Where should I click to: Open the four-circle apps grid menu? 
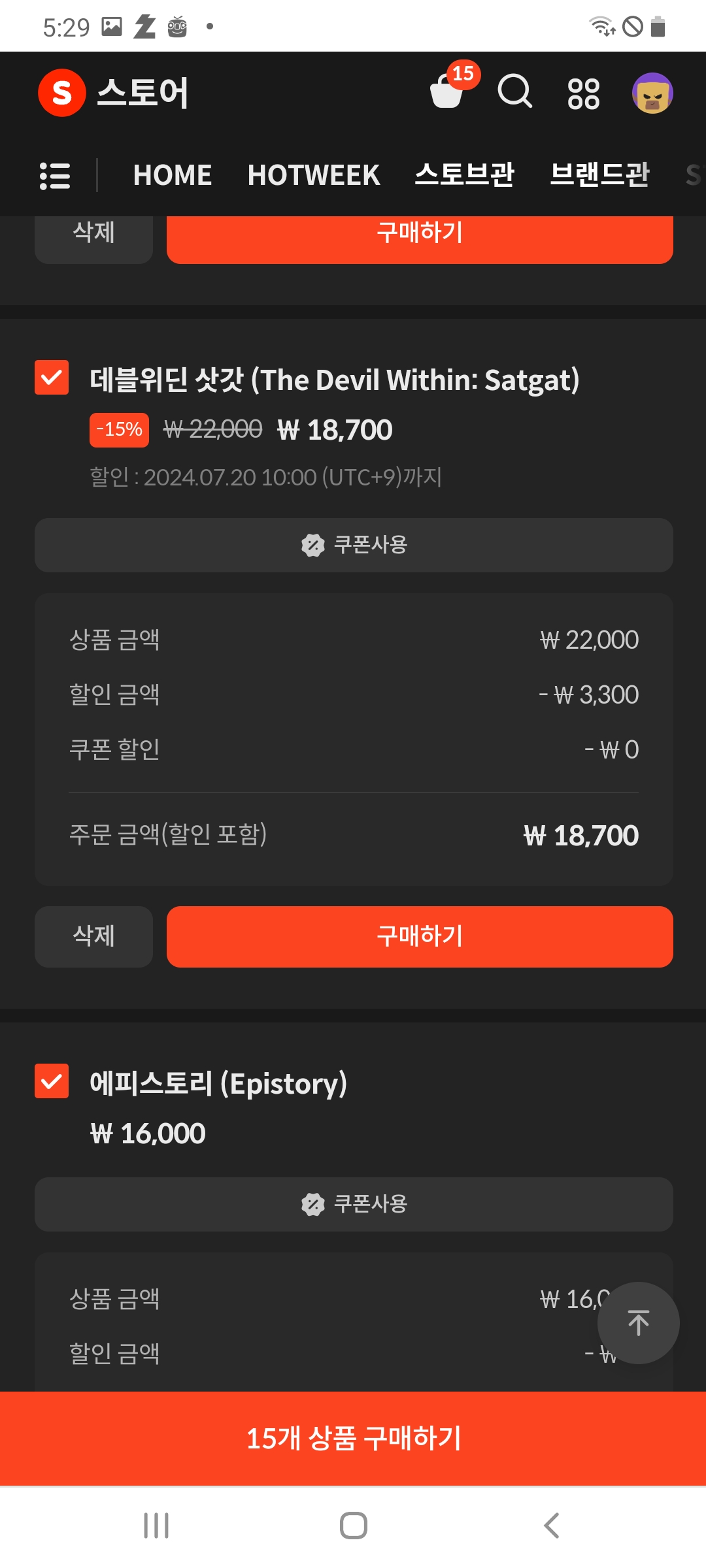point(583,93)
